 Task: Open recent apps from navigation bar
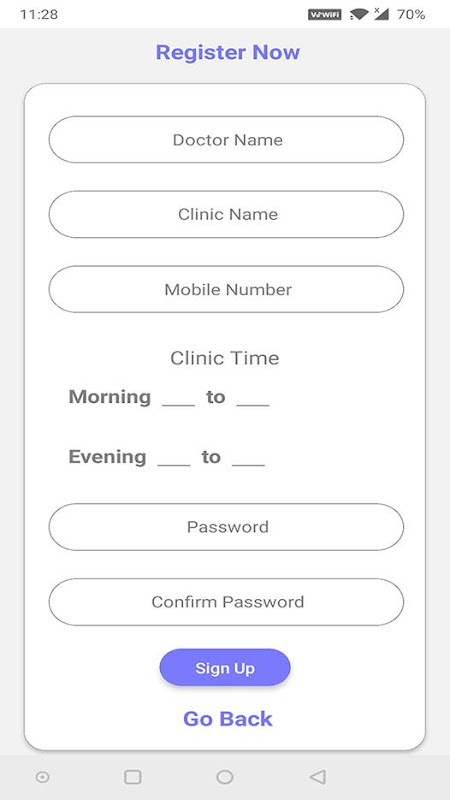pos(133,777)
